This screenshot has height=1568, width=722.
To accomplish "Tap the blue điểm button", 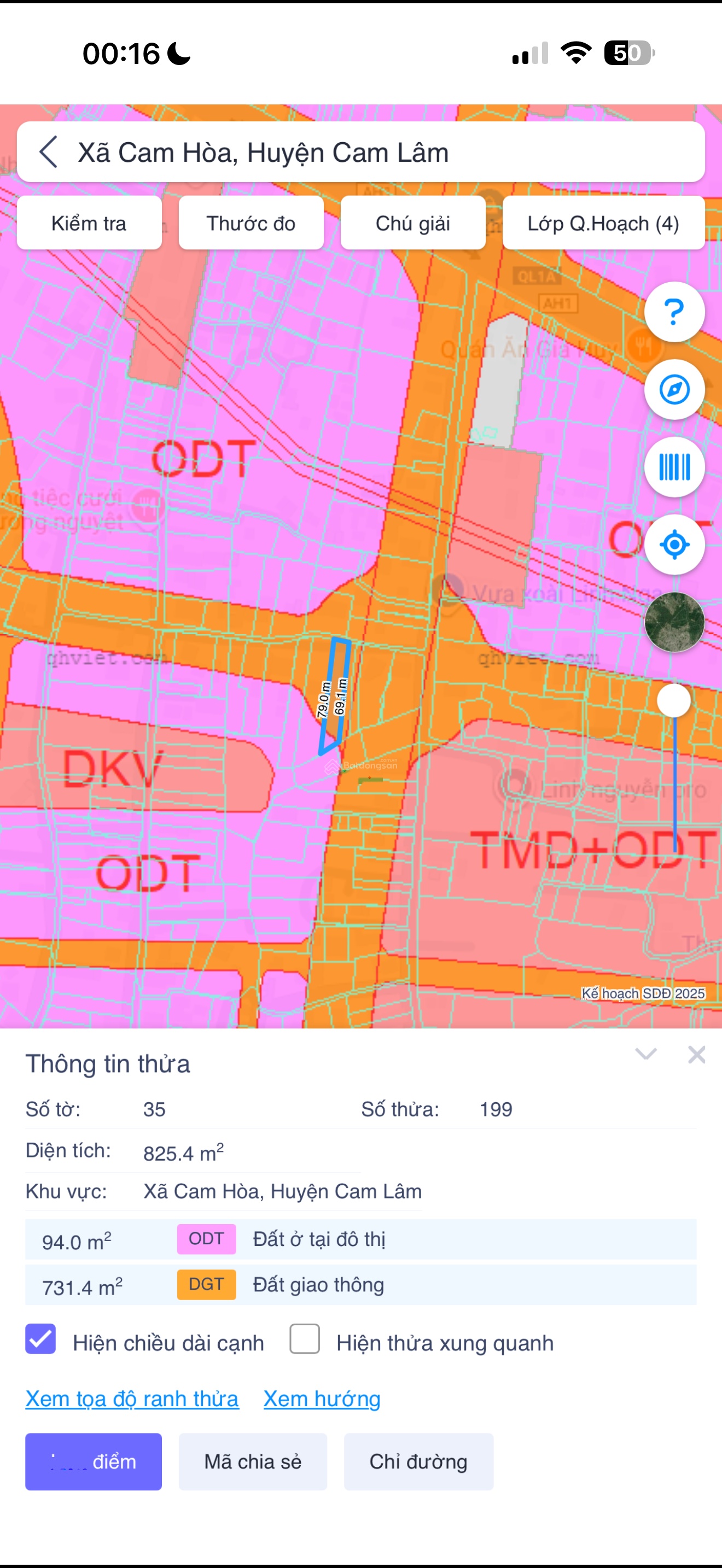I will pos(93,1461).
